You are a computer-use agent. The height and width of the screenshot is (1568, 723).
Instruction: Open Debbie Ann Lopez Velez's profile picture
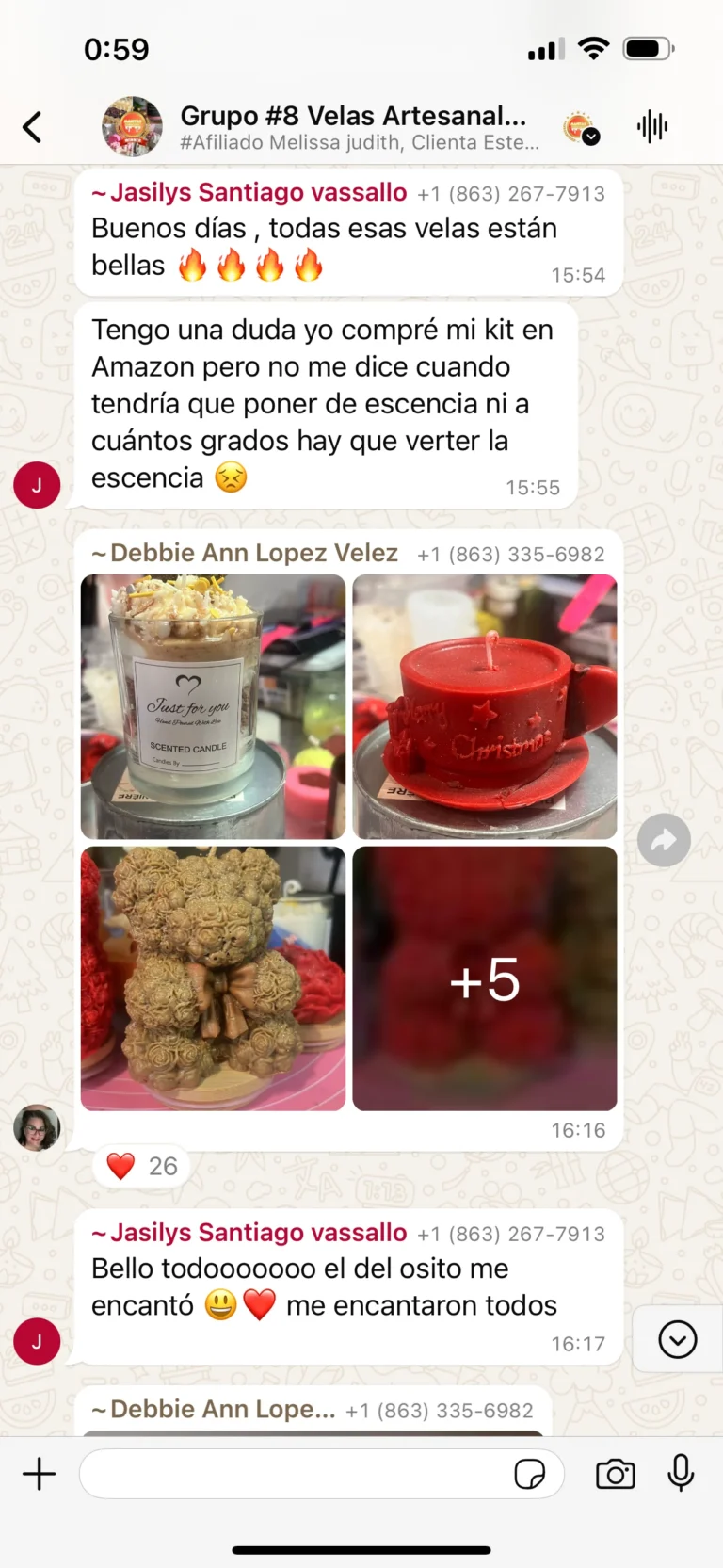(x=37, y=1127)
